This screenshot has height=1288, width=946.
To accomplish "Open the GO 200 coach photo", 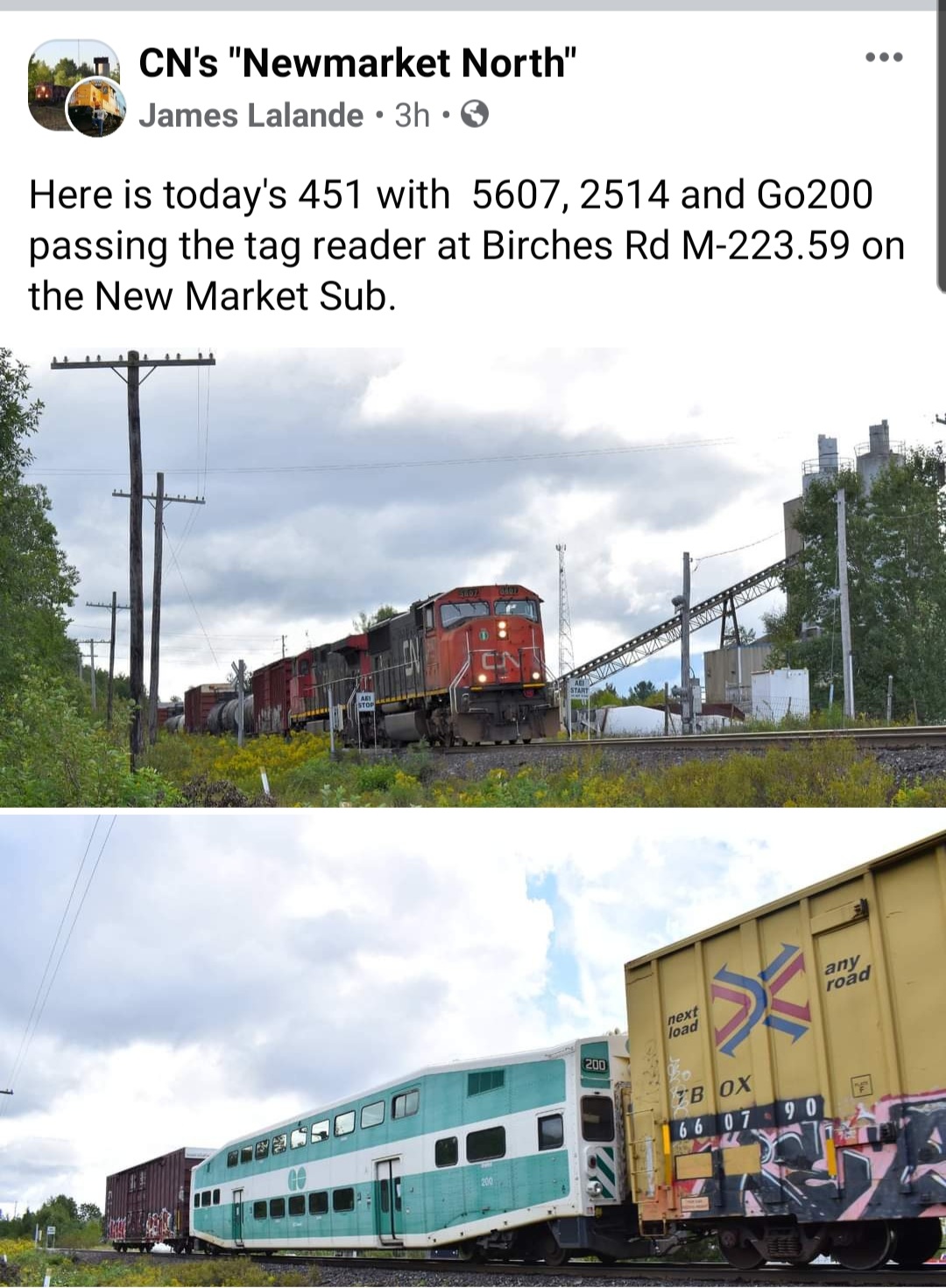I will [x=473, y=1050].
